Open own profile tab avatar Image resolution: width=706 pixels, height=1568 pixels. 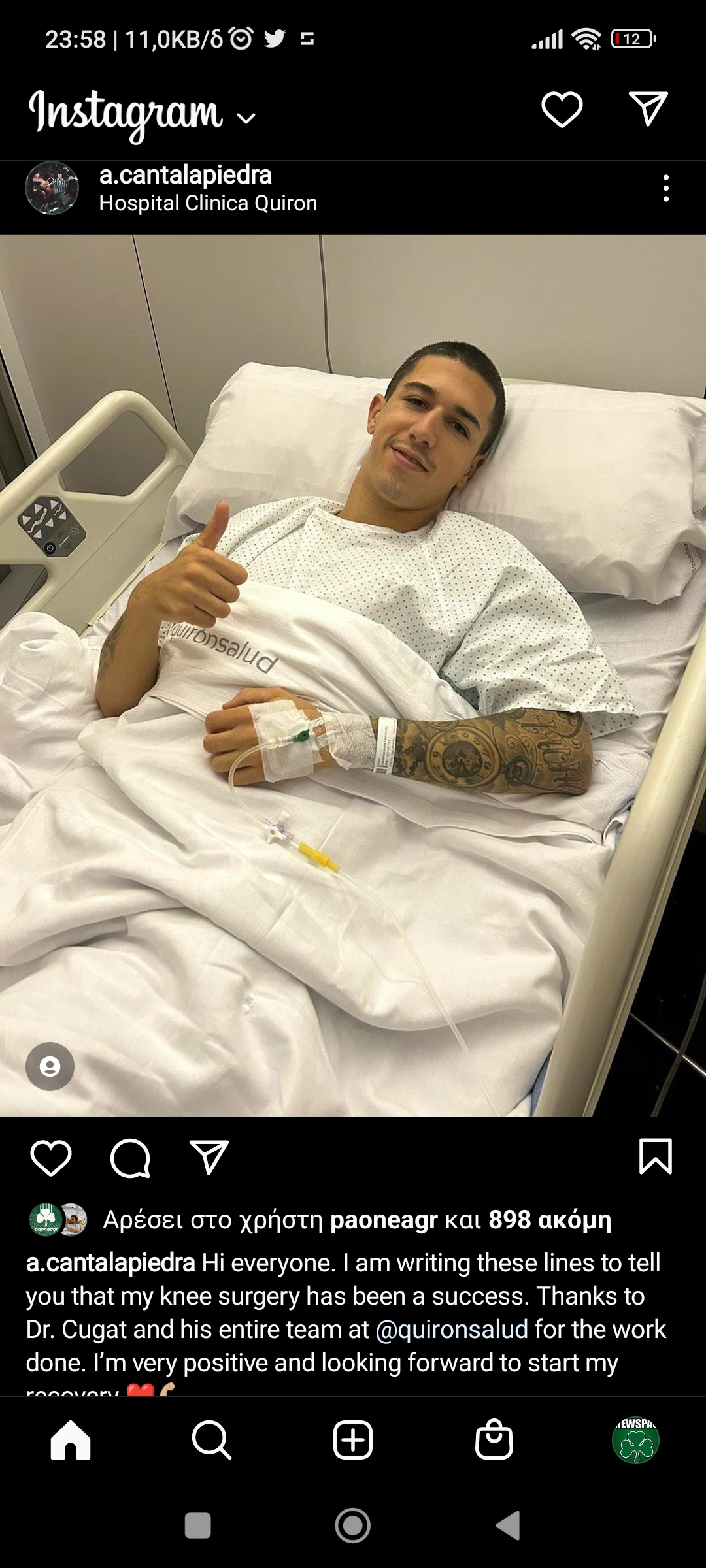(x=635, y=1440)
